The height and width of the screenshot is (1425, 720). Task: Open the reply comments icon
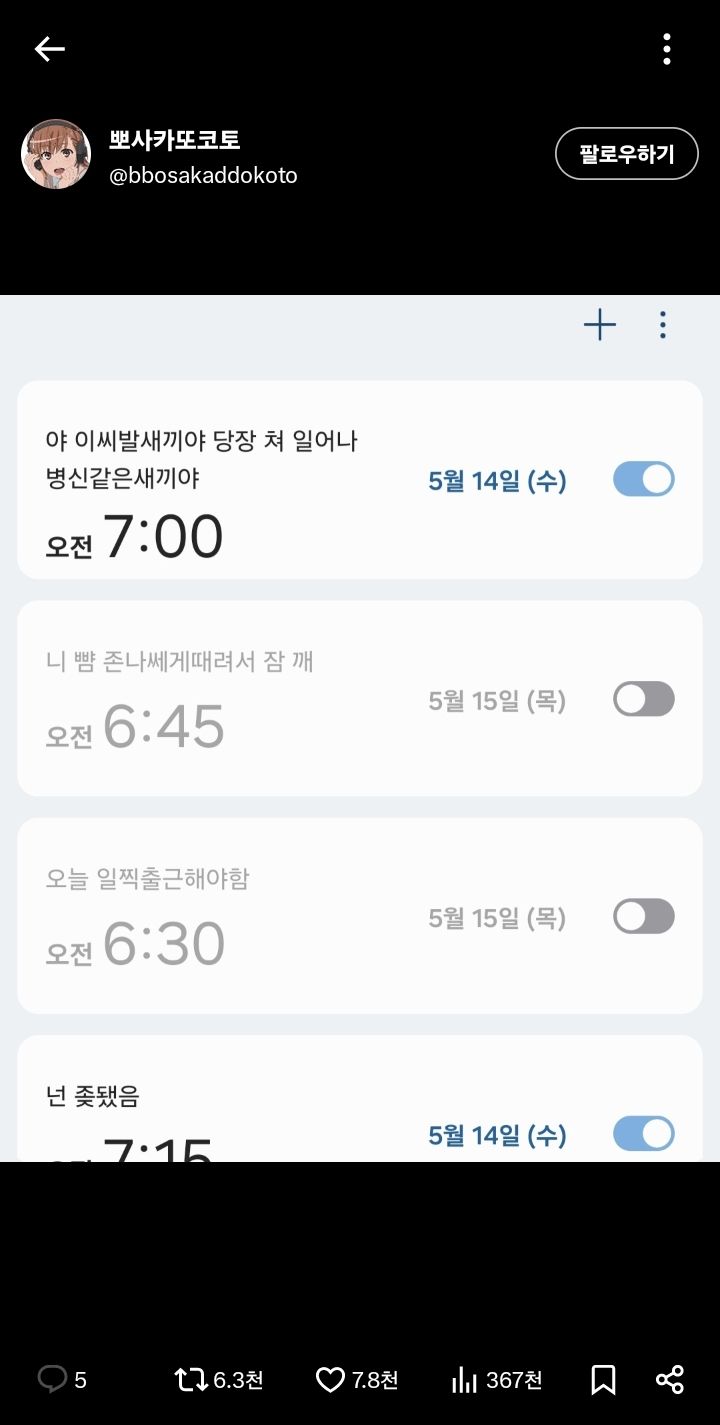[x=52, y=1380]
